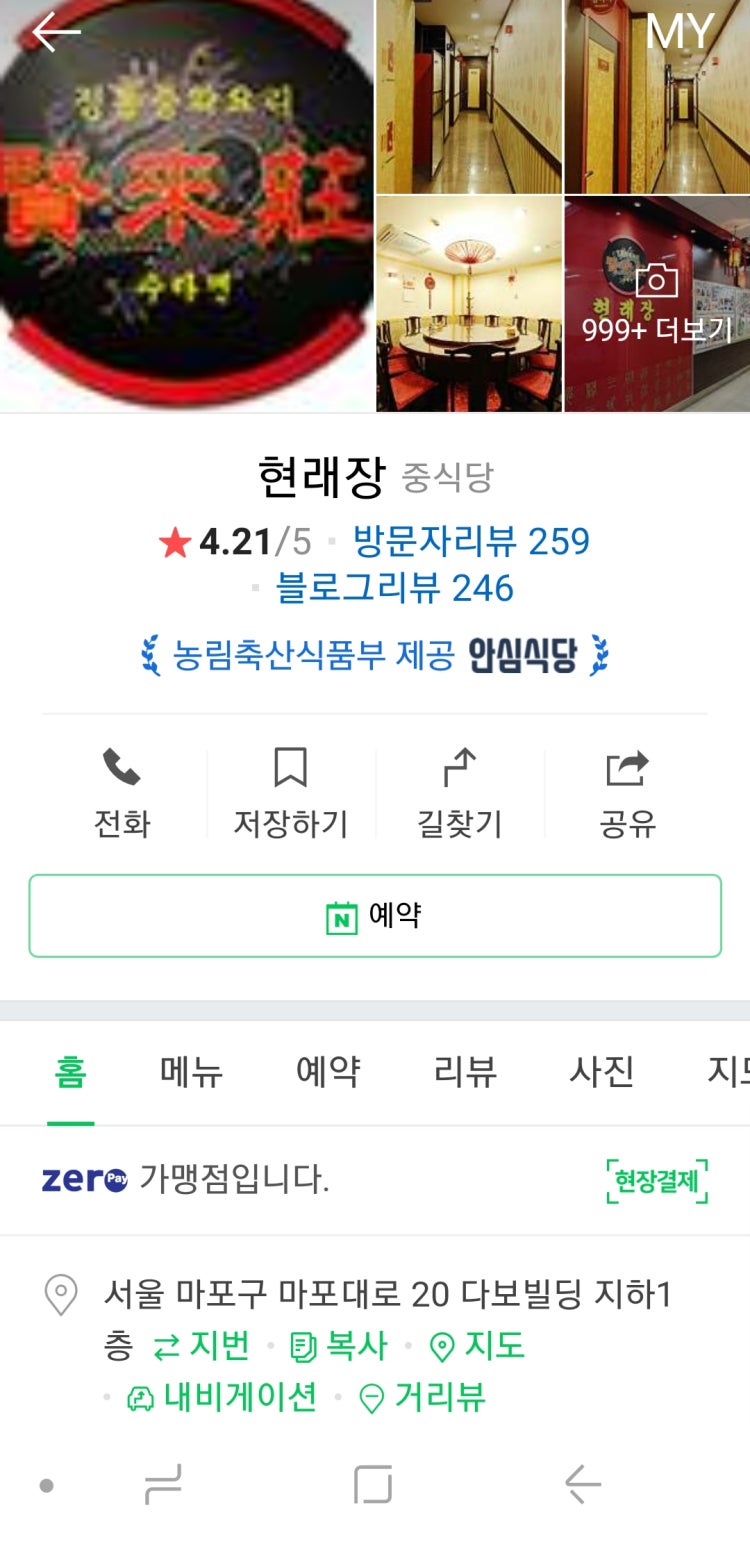Switch to the 사진 tab
The width and height of the screenshot is (750, 1542).
602,1071
